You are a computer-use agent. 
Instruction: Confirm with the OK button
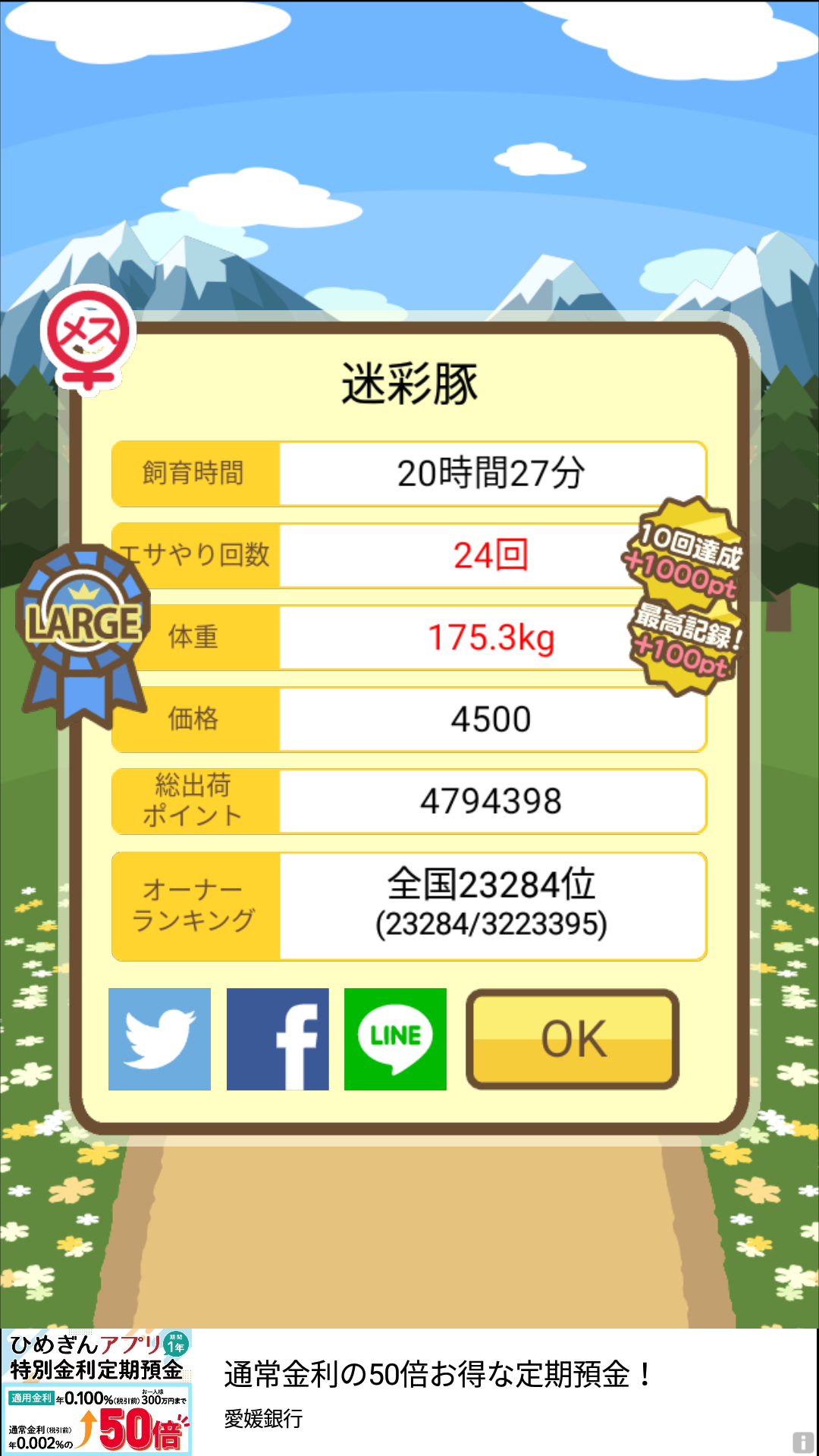pos(573,1039)
